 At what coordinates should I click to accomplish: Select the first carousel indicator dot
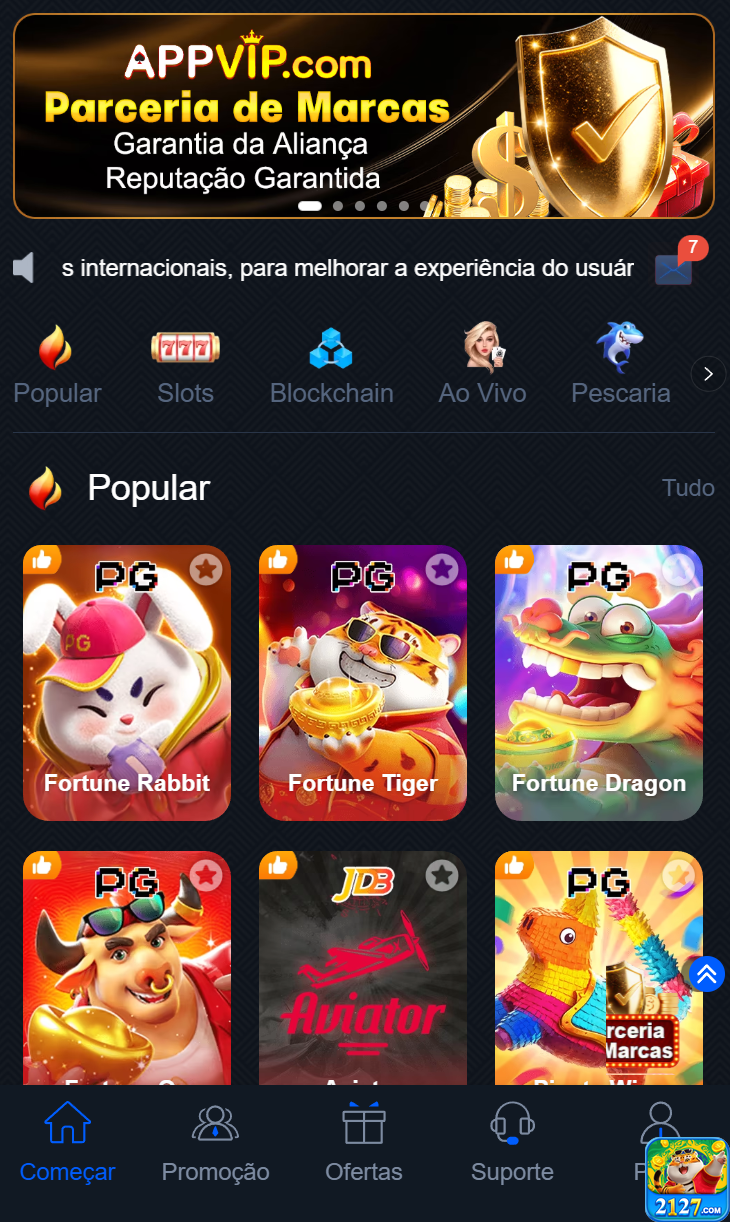[x=309, y=205]
